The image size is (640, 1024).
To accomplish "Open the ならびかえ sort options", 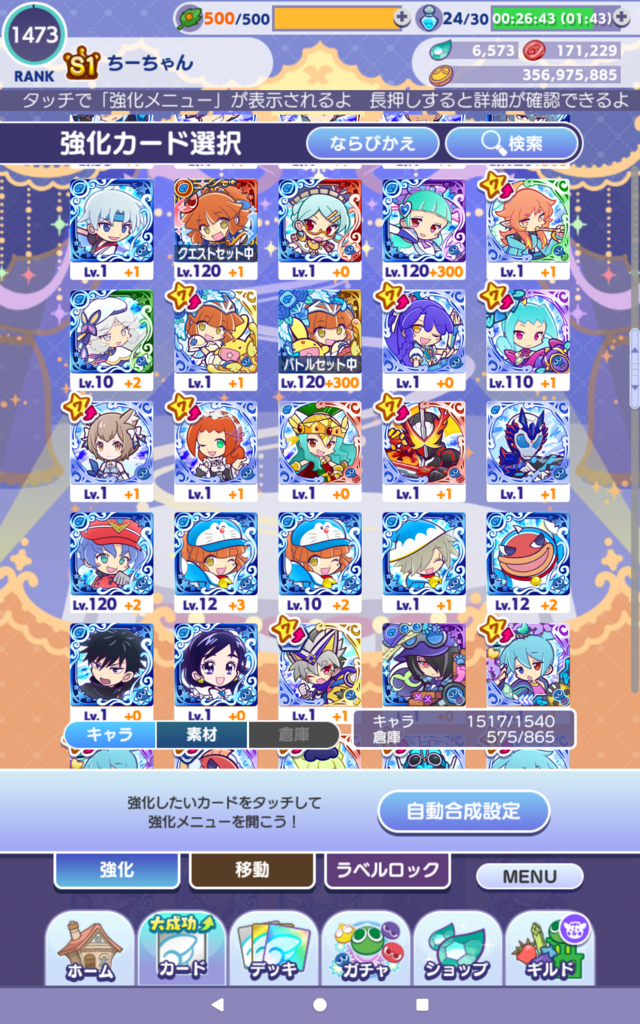I will (372, 143).
